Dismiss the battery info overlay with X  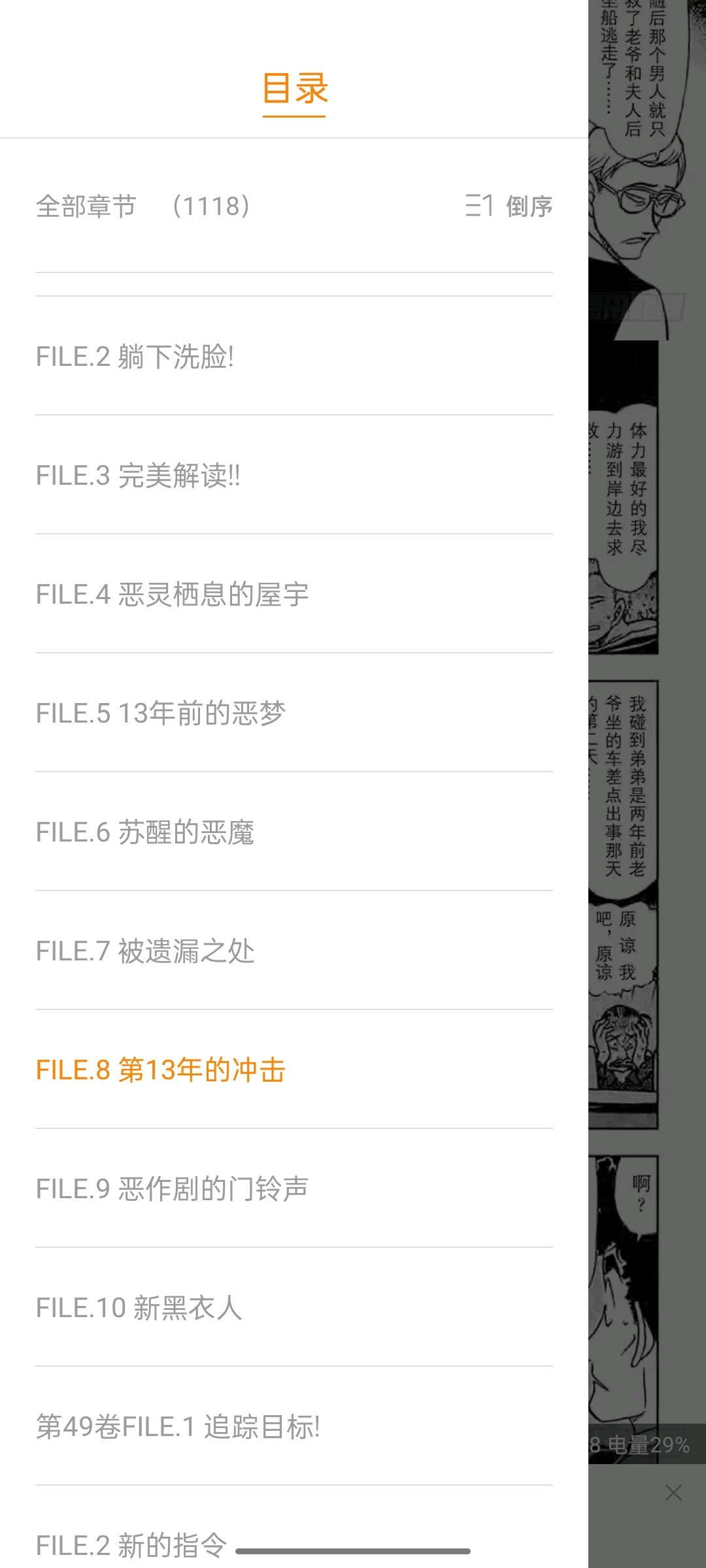point(673,1492)
